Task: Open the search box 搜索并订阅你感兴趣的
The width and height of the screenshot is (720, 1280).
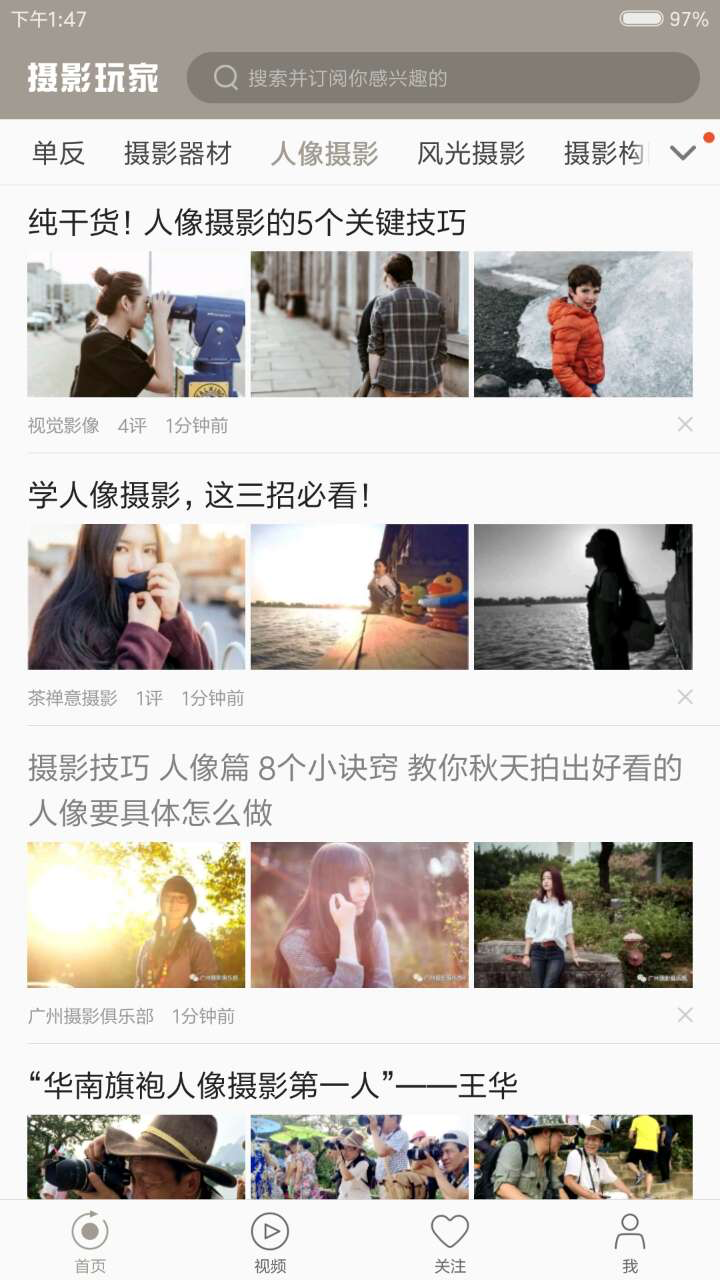Action: 443,78
